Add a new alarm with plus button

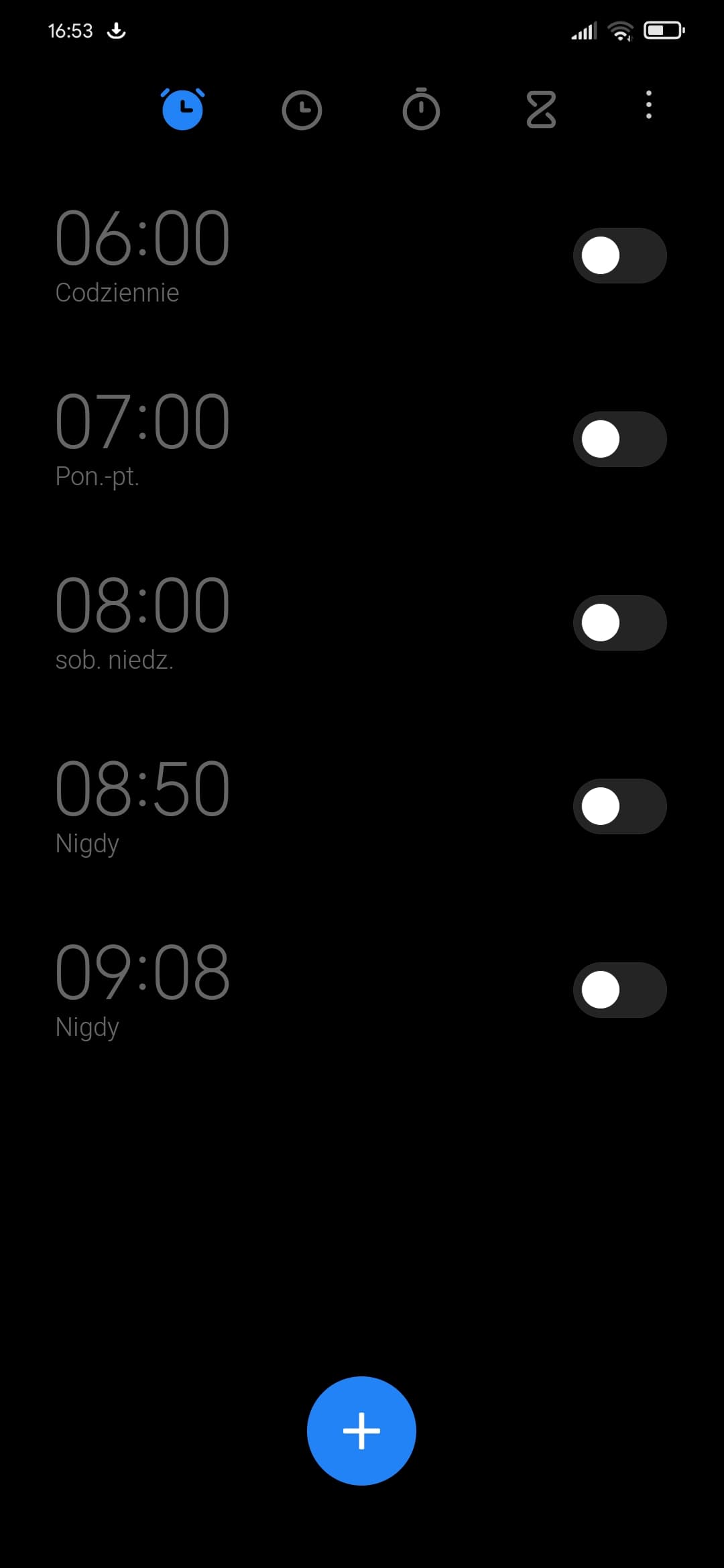361,1431
